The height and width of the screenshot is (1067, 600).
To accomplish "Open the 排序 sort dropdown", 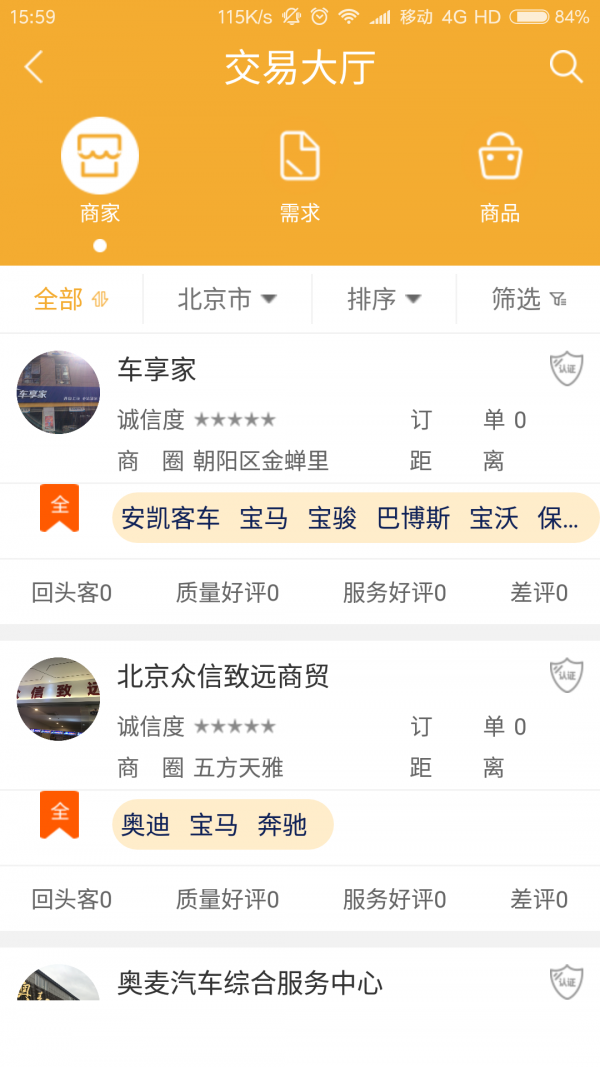I will pyautogui.click(x=384, y=299).
